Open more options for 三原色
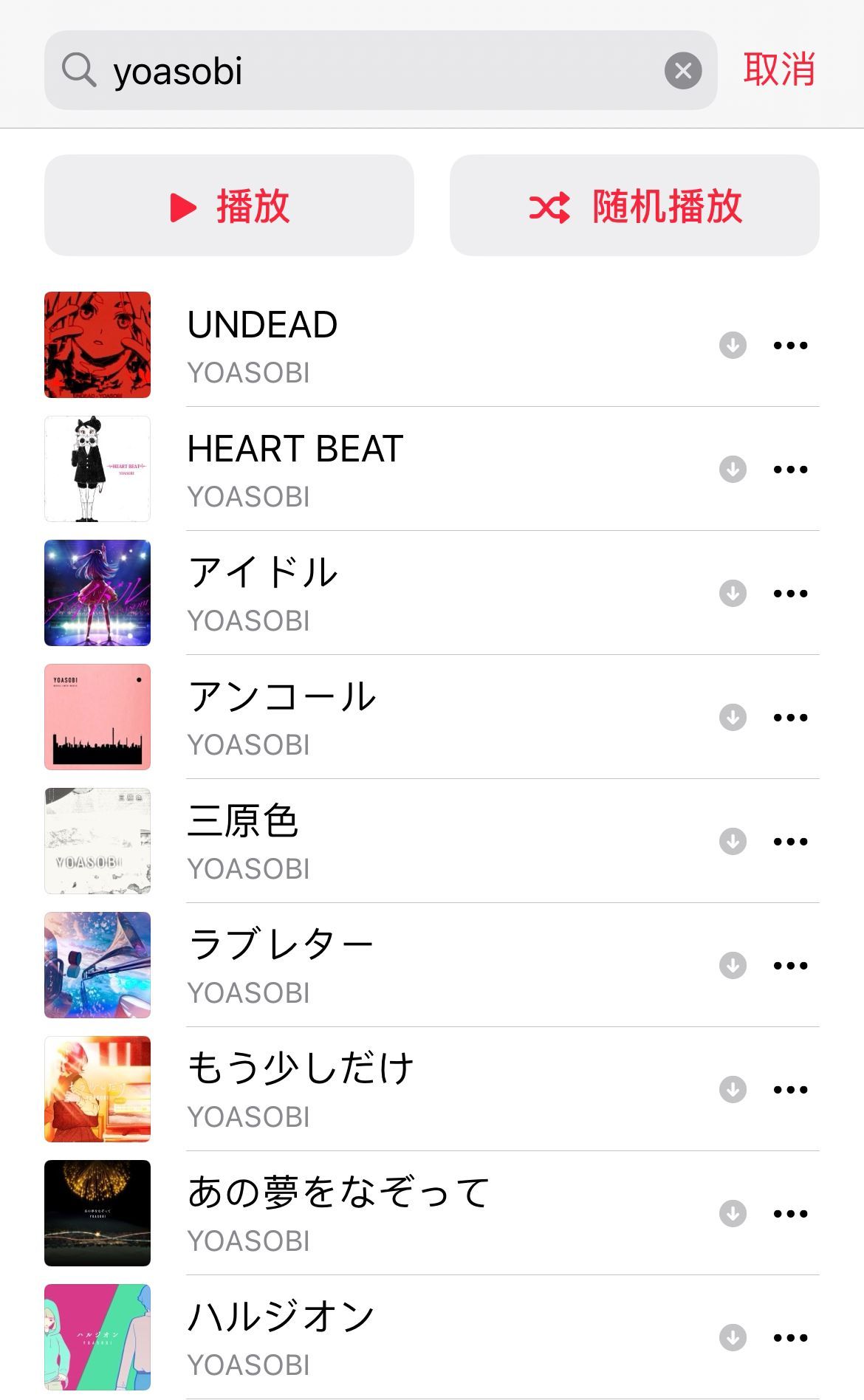 (x=790, y=841)
